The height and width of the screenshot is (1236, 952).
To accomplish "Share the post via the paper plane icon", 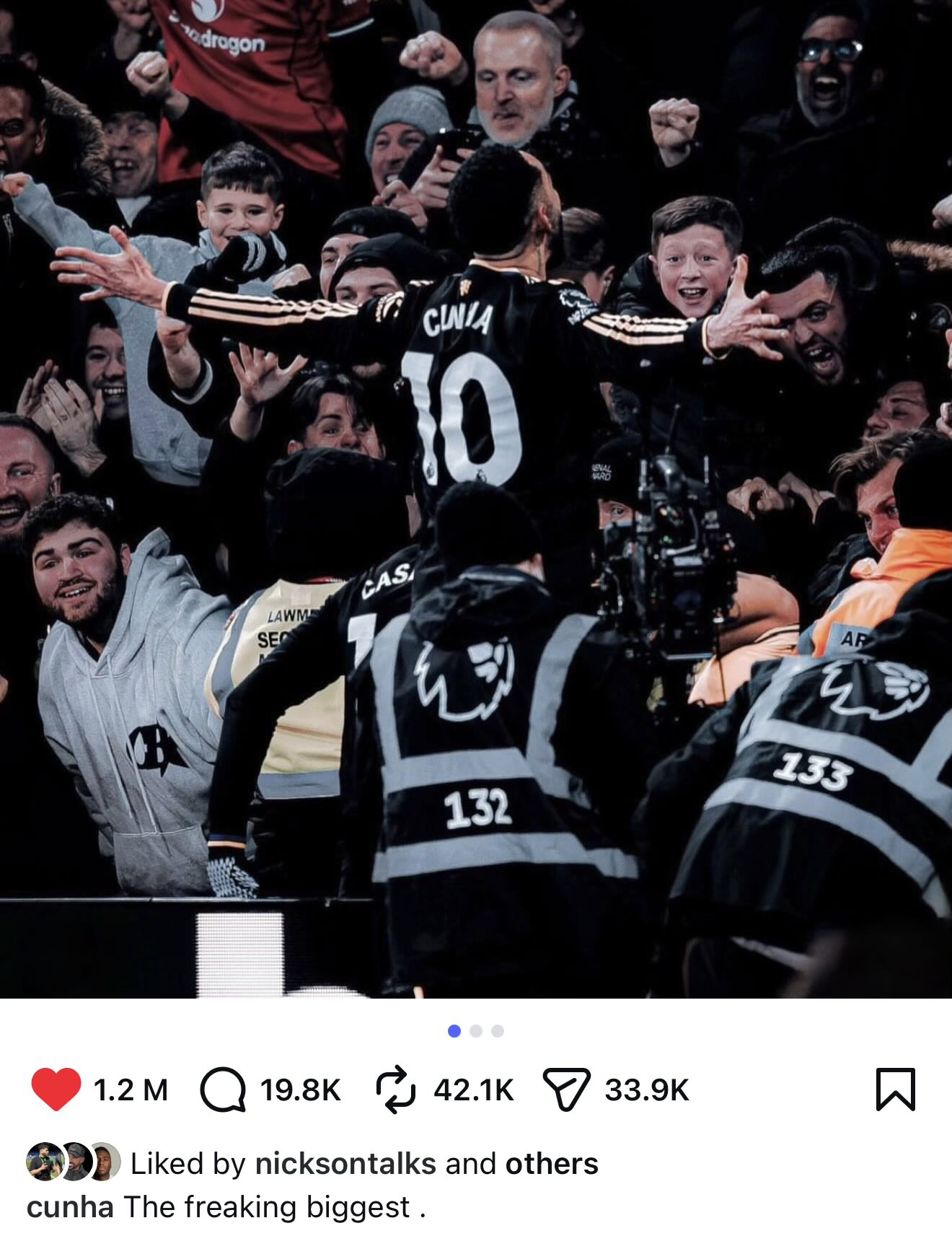I will tap(566, 1090).
